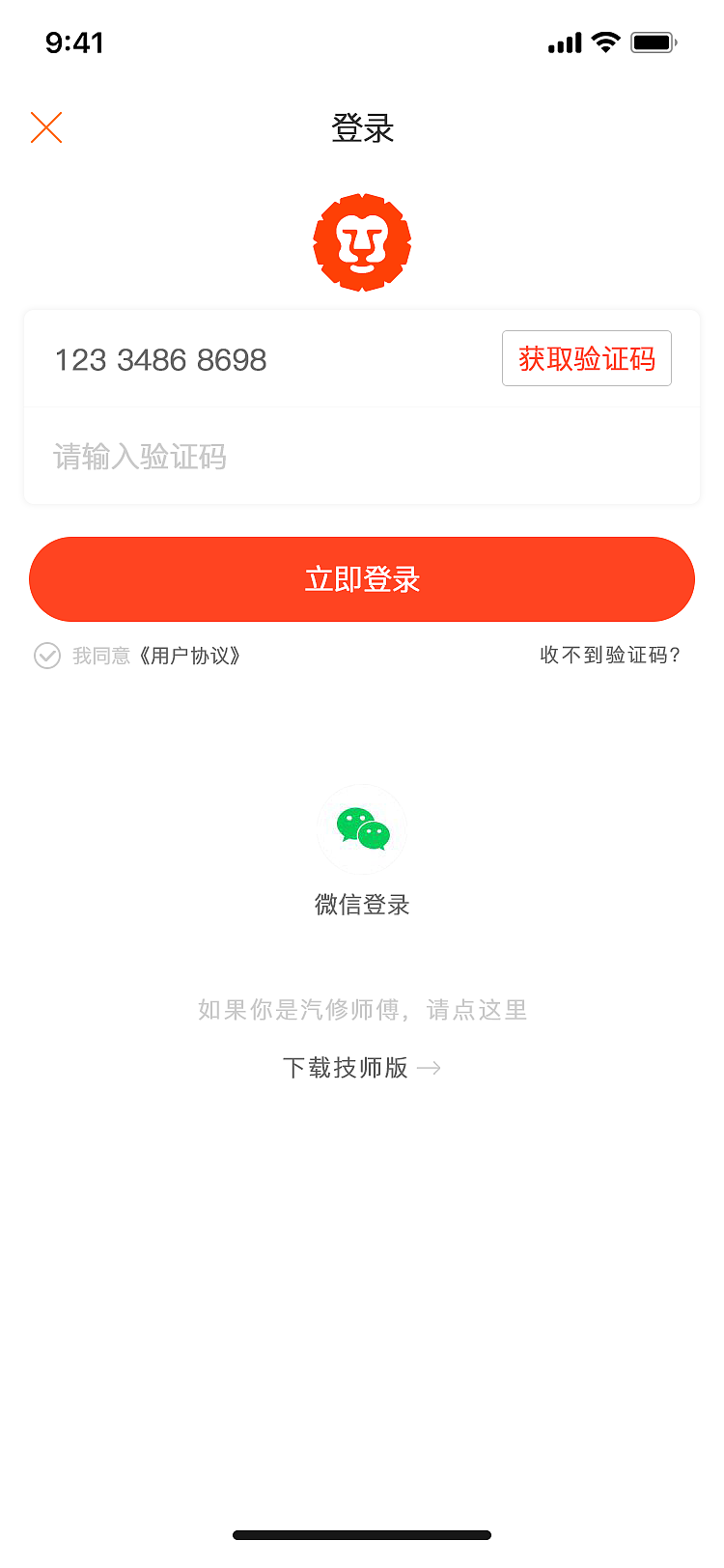
Task: Tap the Wi-Fi icon in status bar
Action: pyautogui.click(x=606, y=42)
